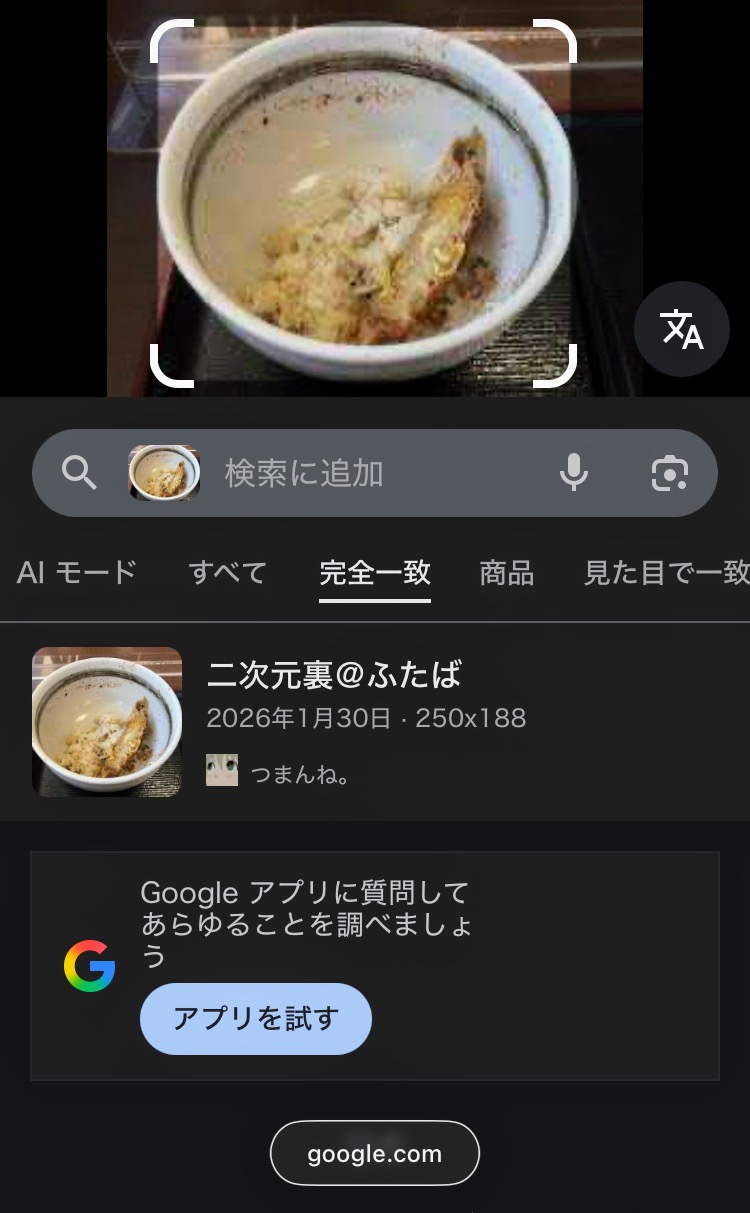Select the 完全一致 tab
The height and width of the screenshot is (1213, 750).
[375, 572]
